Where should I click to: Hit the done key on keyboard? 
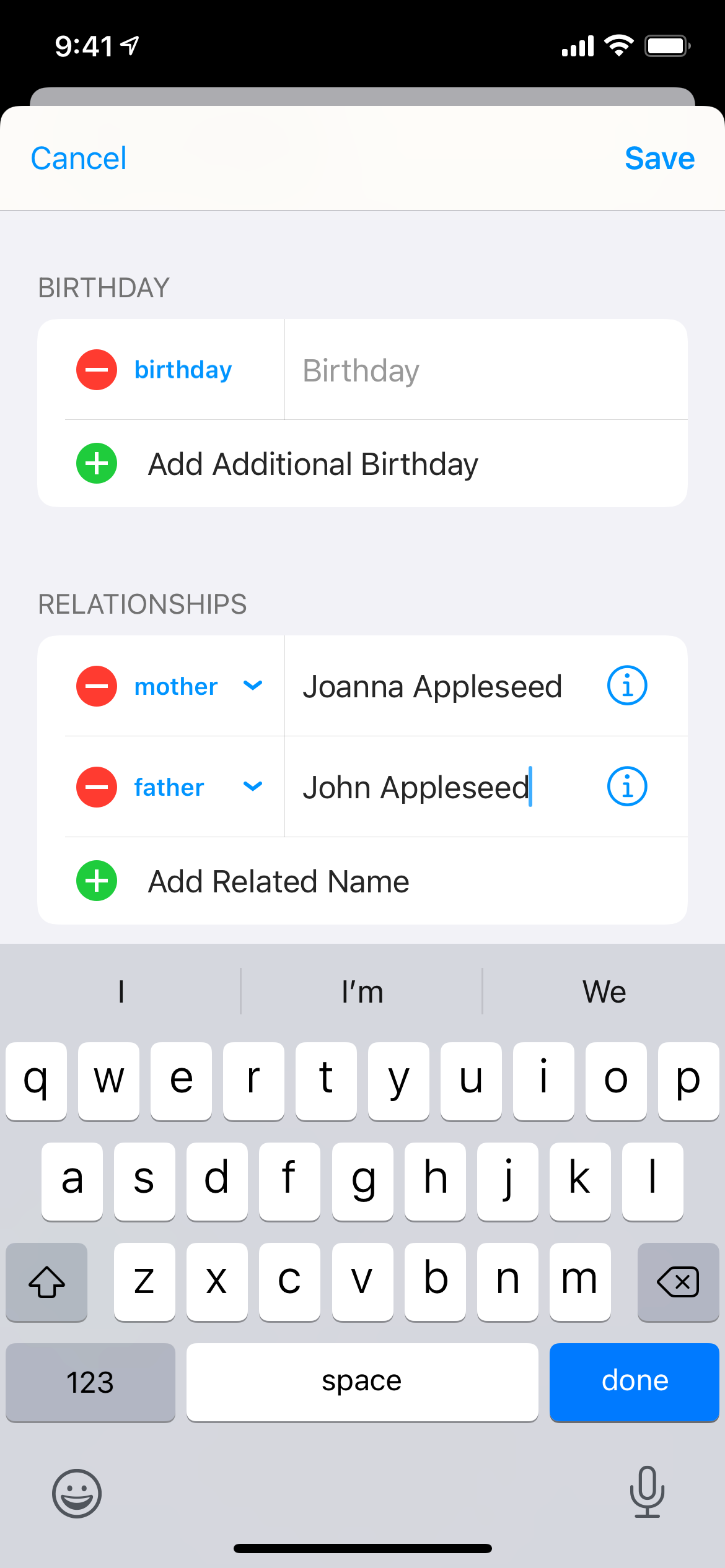(635, 1382)
